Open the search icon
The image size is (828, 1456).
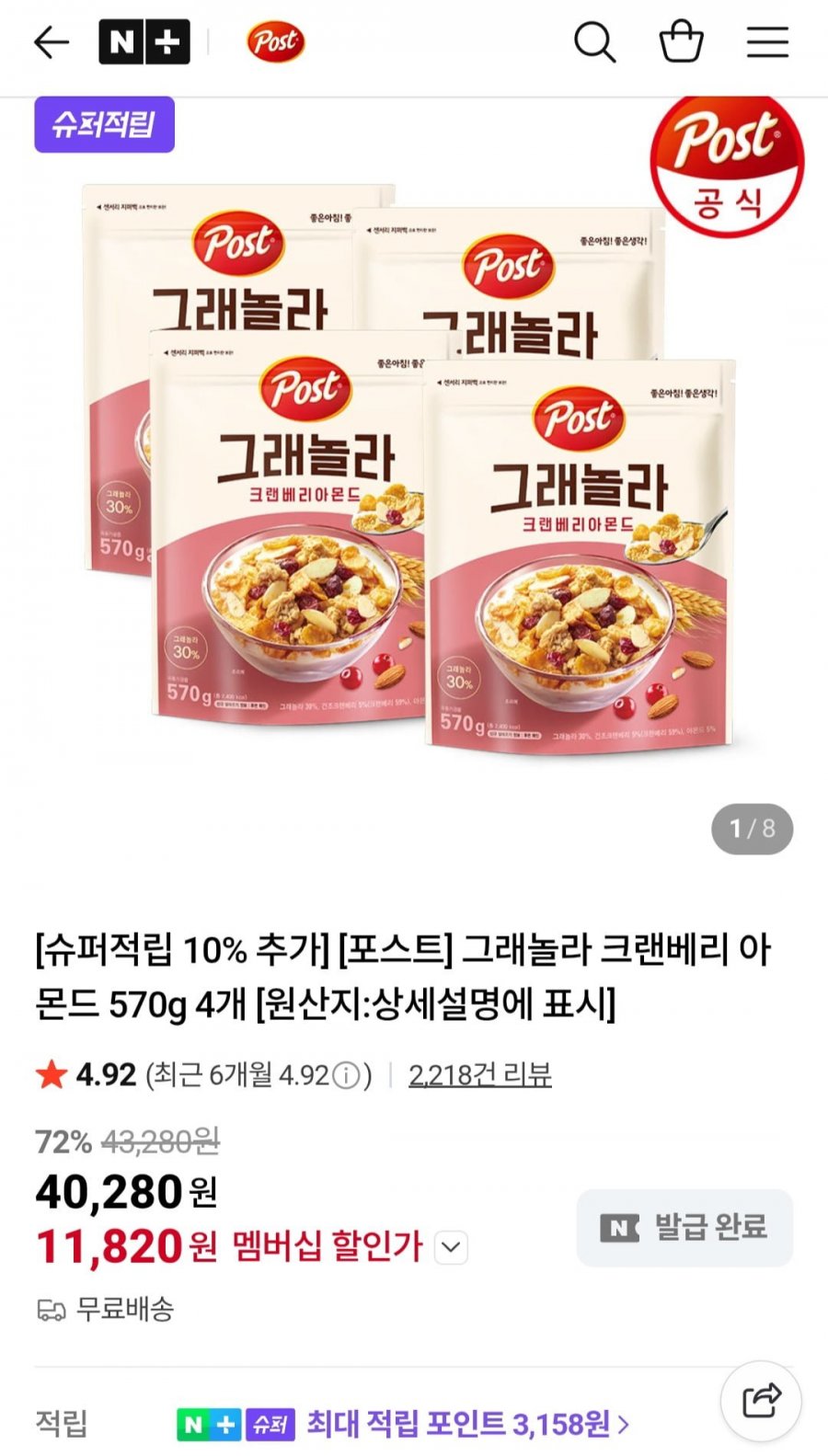594,42
